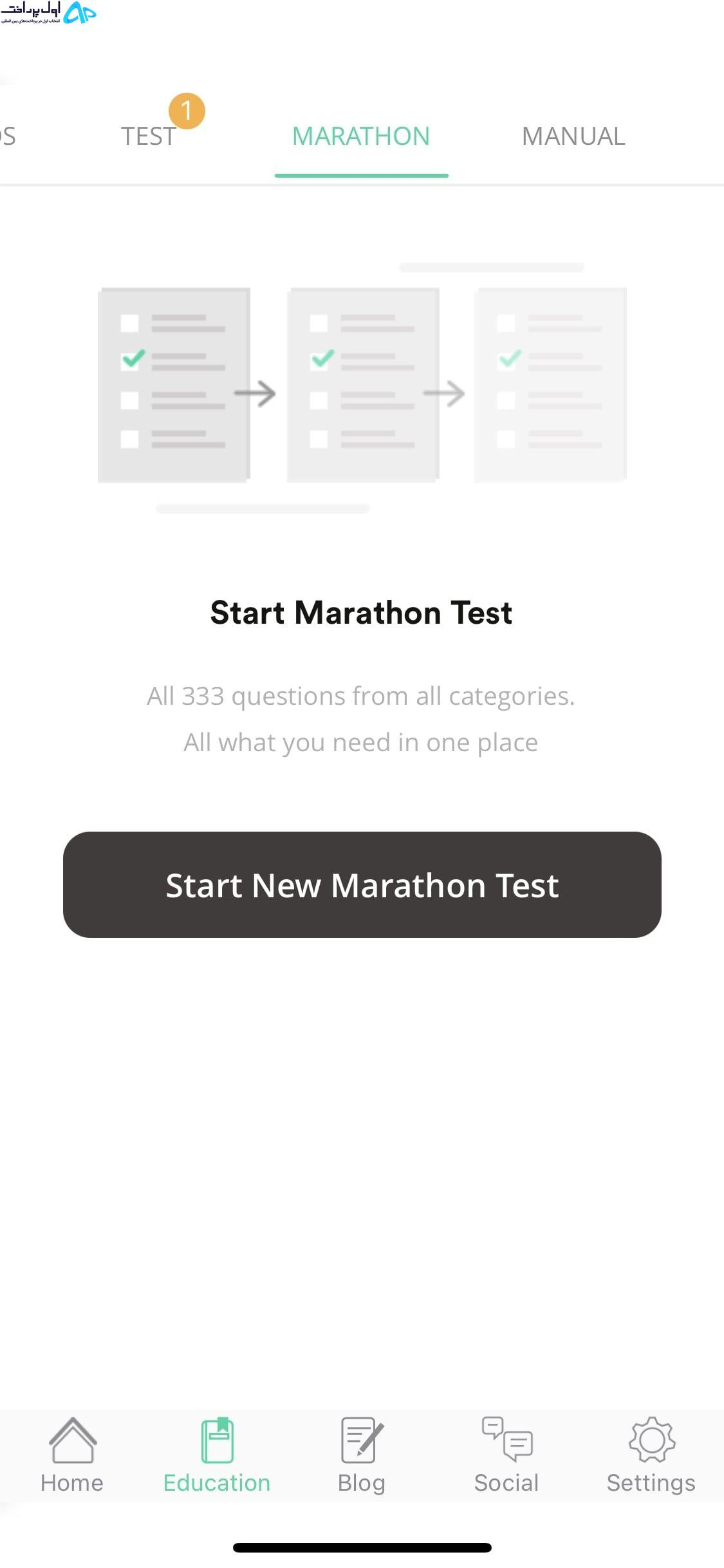Select the MARATHON tab

click(x=361, y=136)
